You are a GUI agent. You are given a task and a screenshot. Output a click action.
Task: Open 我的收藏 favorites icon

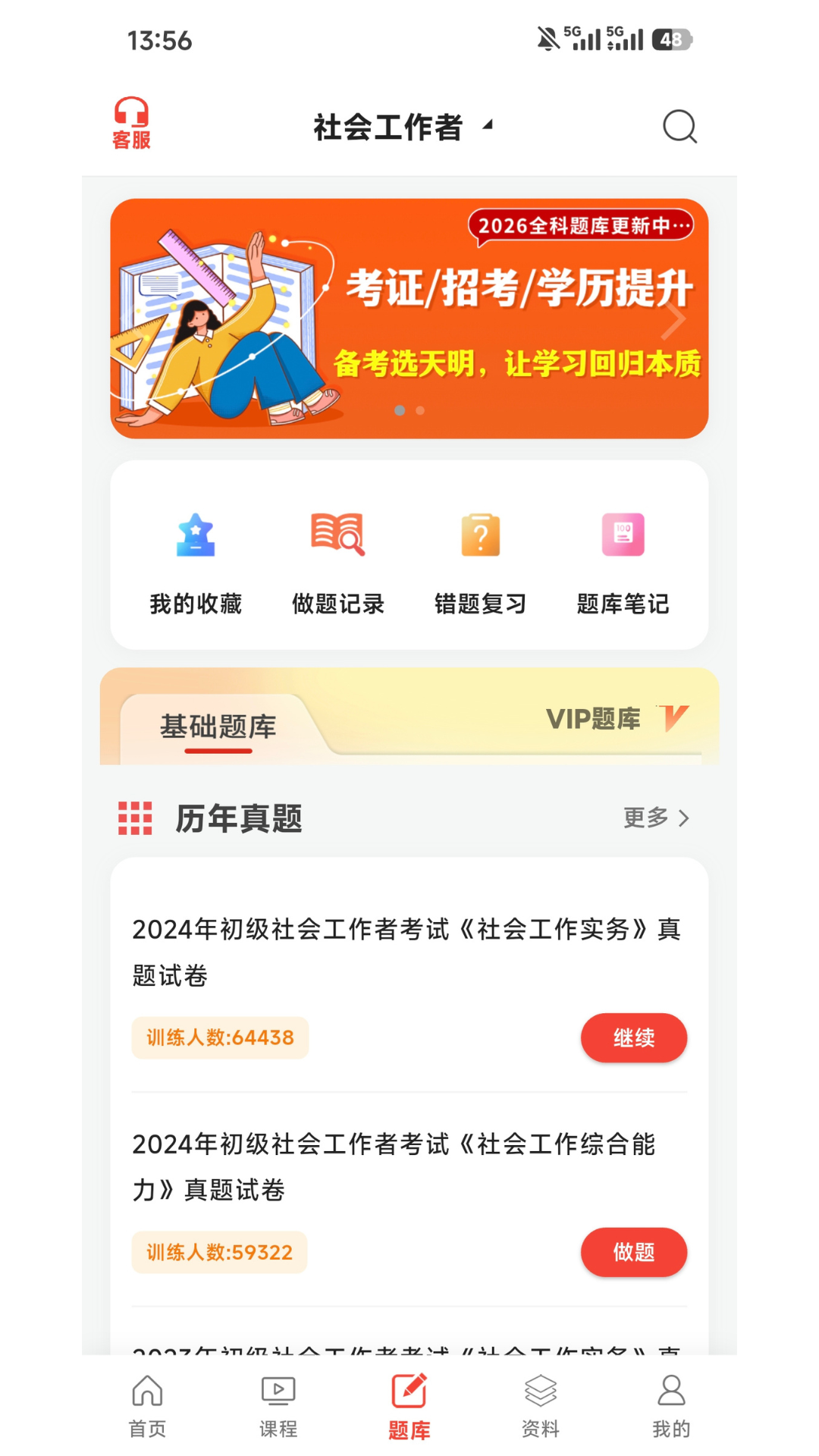coord(196,534)
